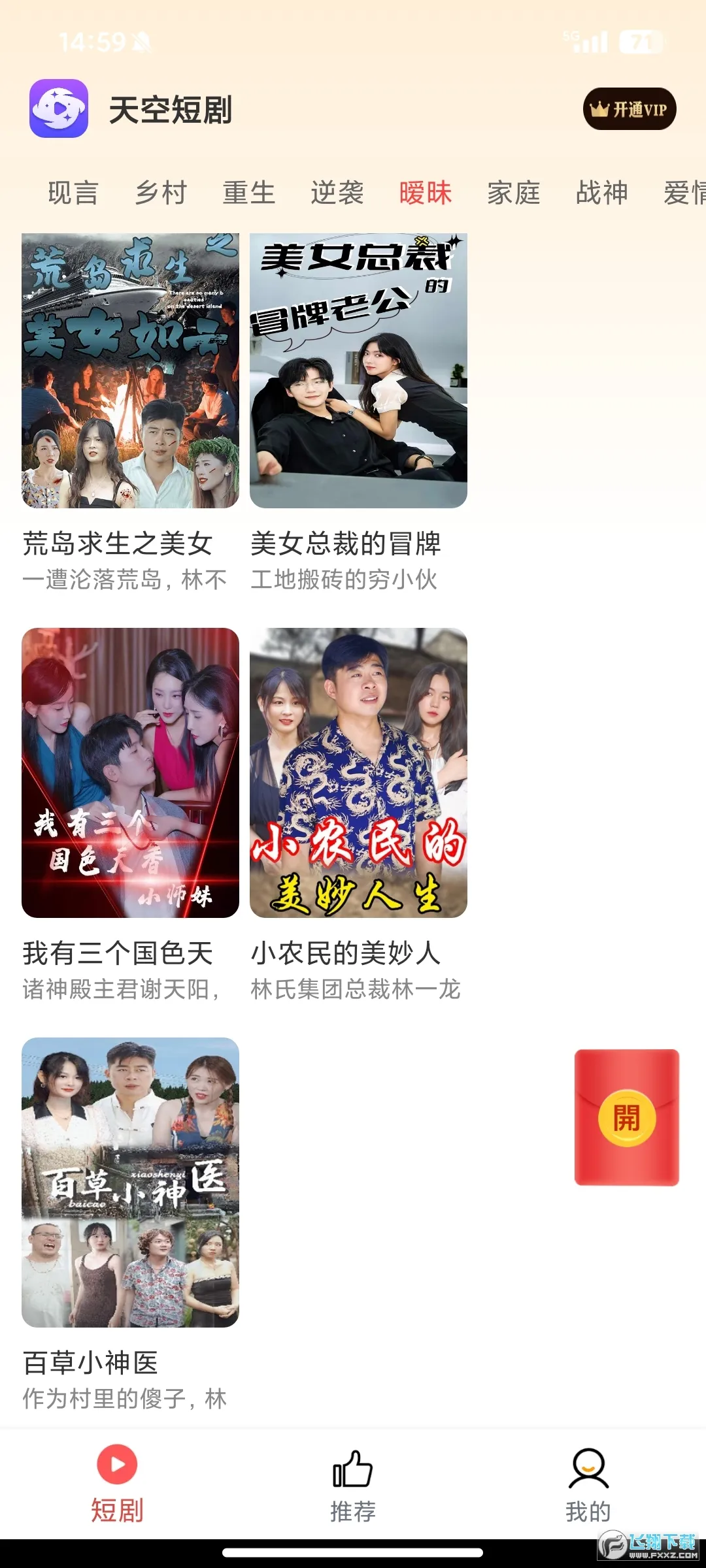Play the drama 百草小神医
Image resolution: width=706 pixels, height=1568 pixels.
tap(130, 1182)
